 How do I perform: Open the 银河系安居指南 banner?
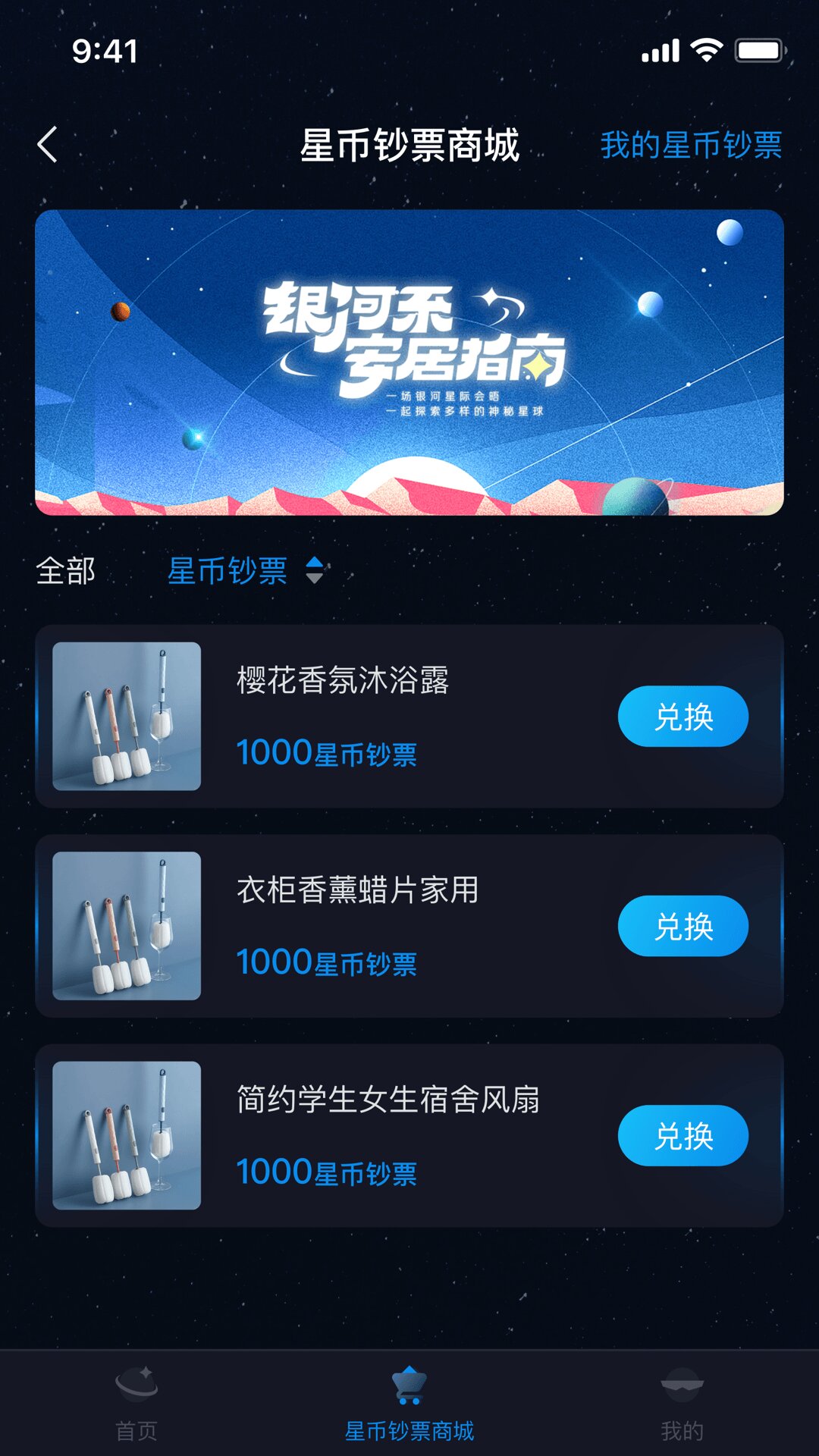click(409, 362)
